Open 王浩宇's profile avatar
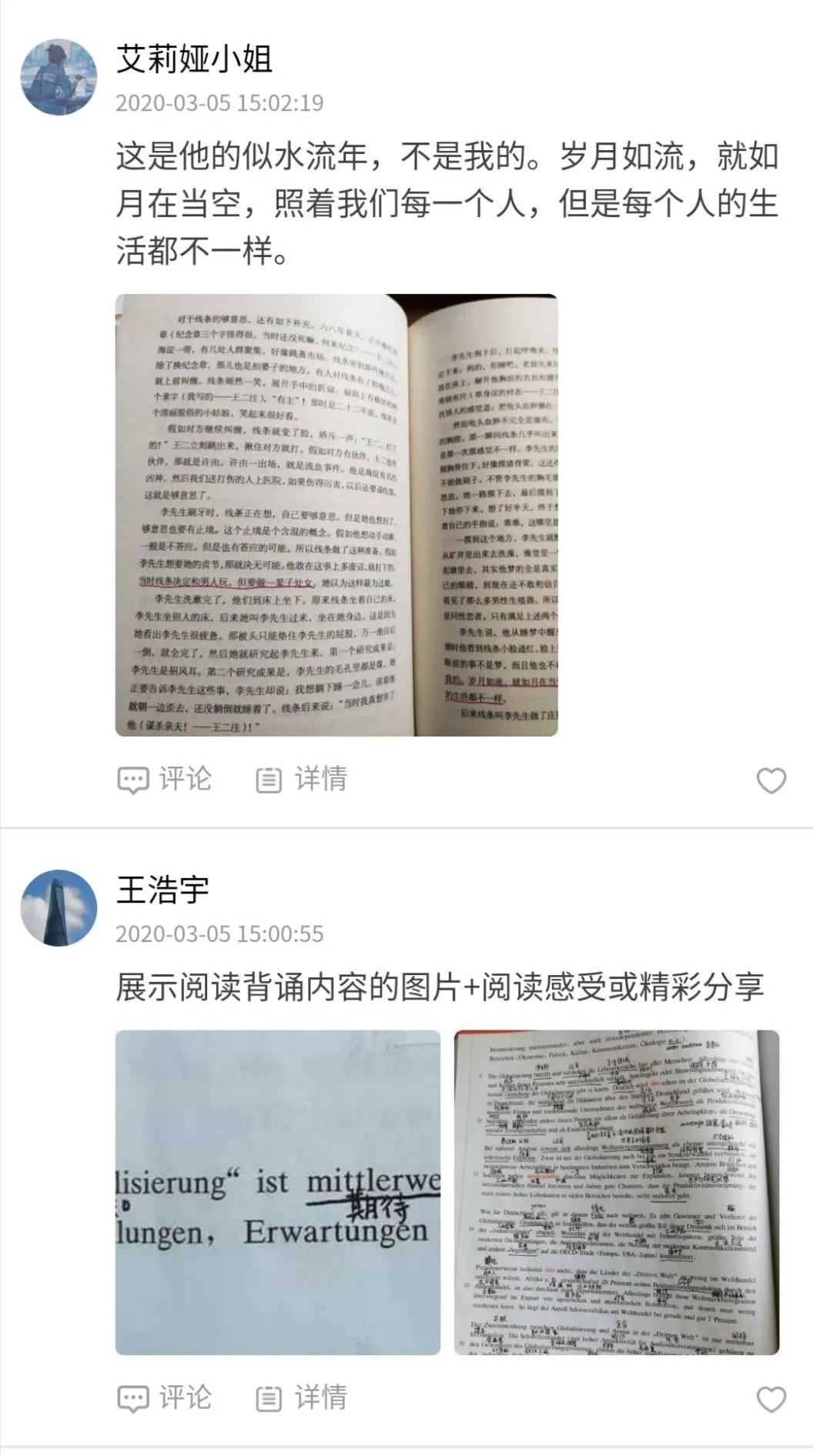 pyautogui.click(x=59, y=908)
